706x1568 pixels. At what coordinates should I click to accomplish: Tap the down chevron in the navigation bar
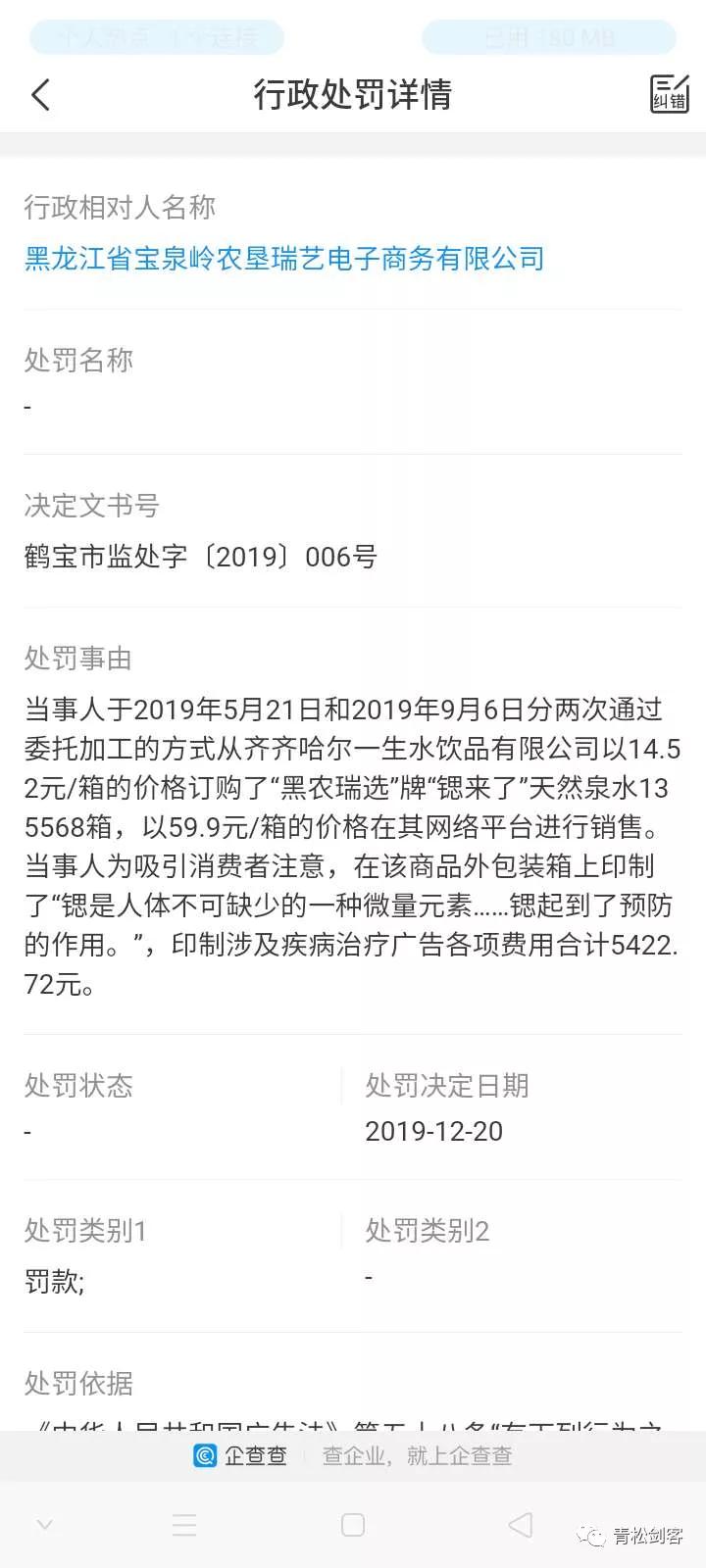[44, 1524]
